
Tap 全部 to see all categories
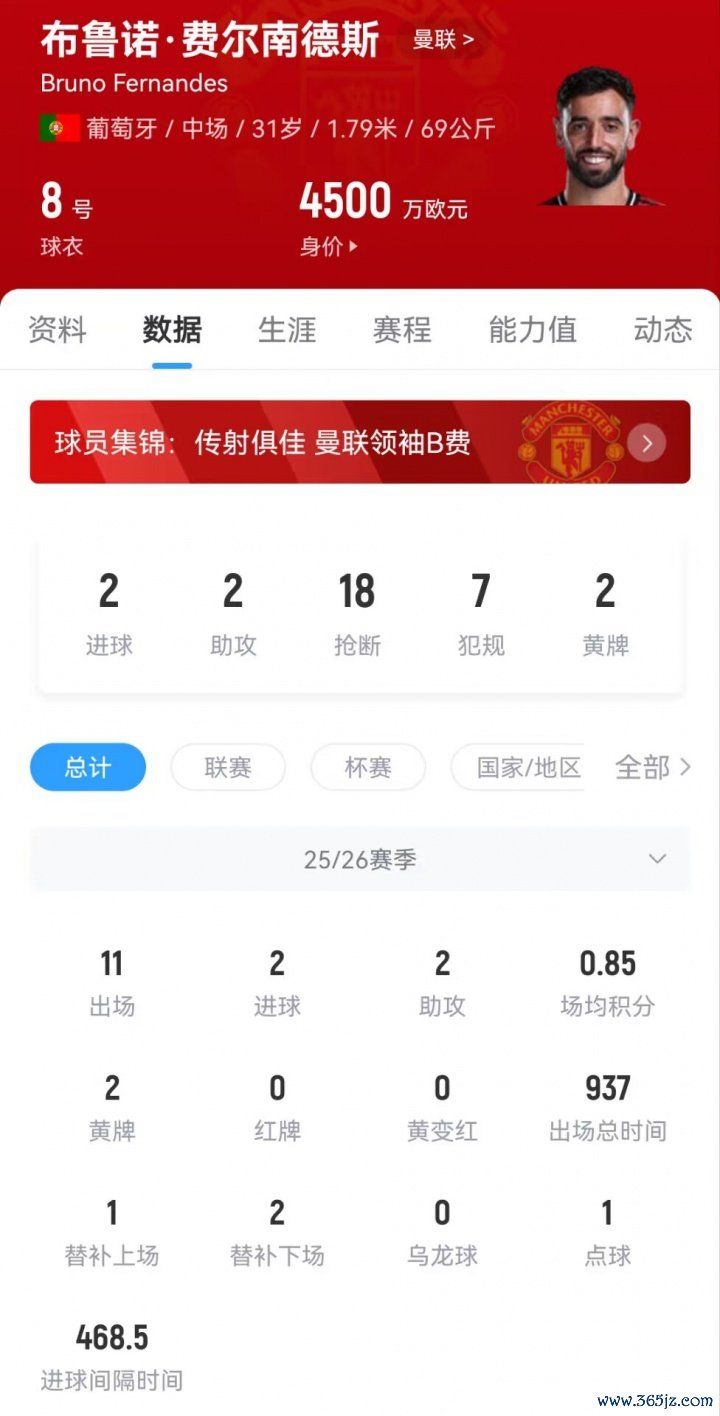coord(652,768)
